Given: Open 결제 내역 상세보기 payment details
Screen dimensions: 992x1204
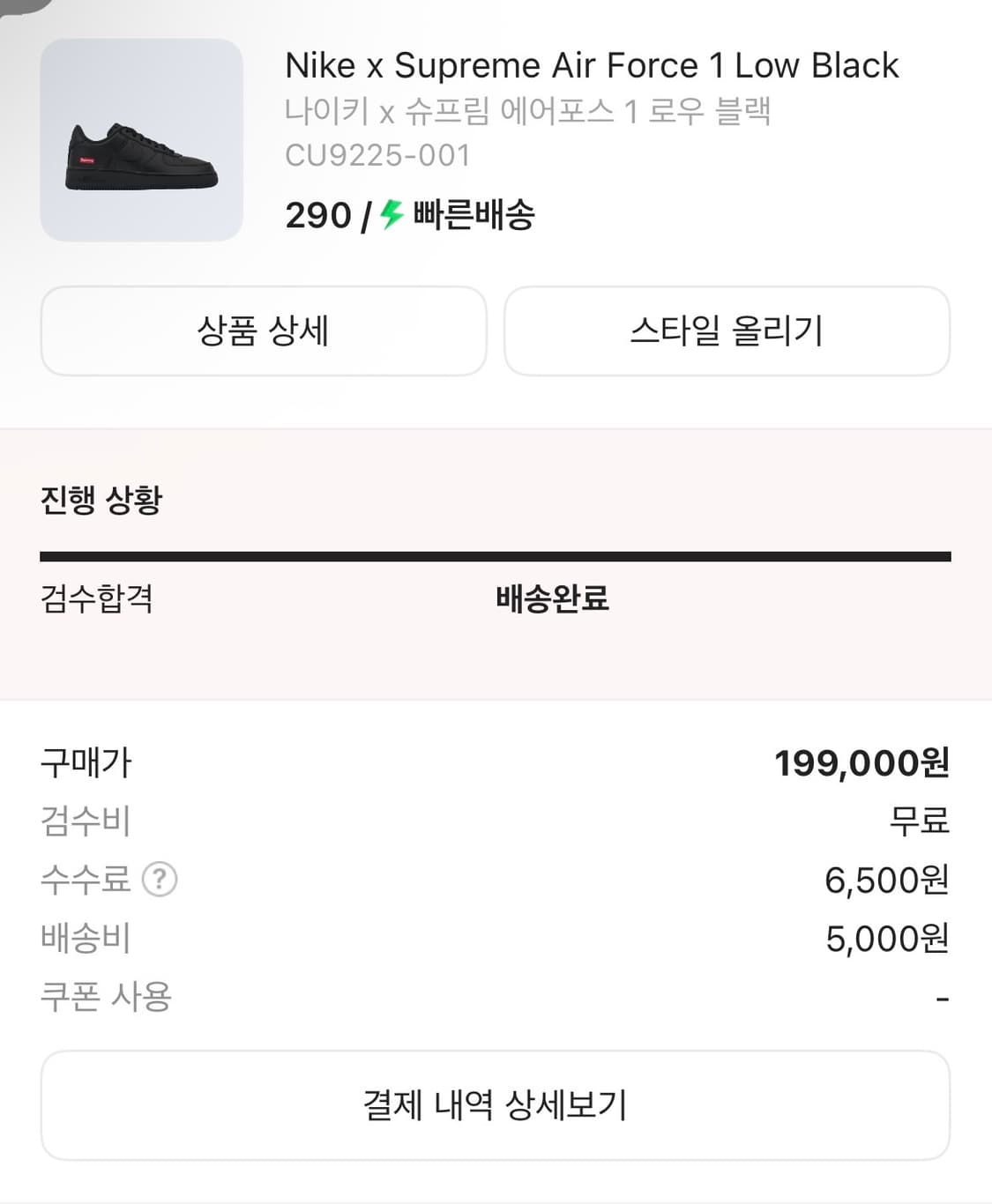Looking at the screenshot, I should coord(496,1104).
